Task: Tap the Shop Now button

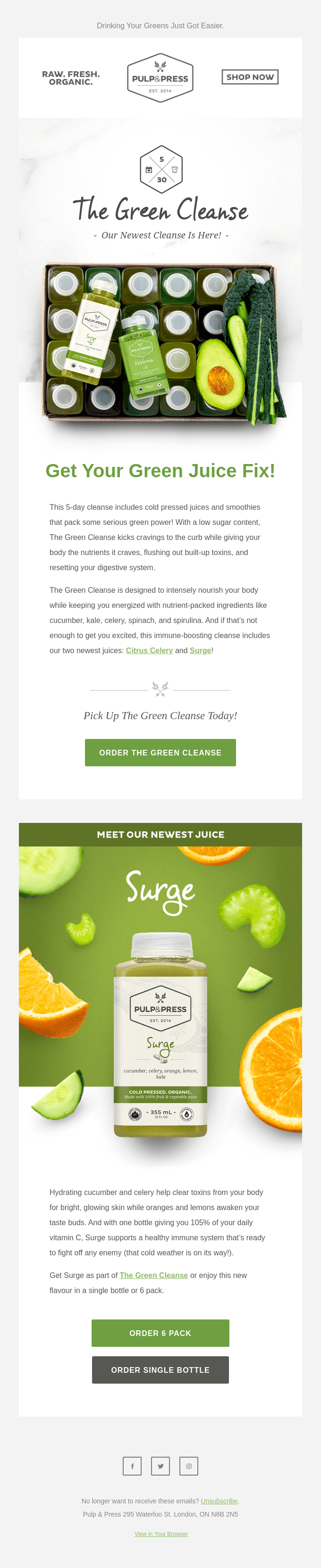Action: [x=250, y=77]
